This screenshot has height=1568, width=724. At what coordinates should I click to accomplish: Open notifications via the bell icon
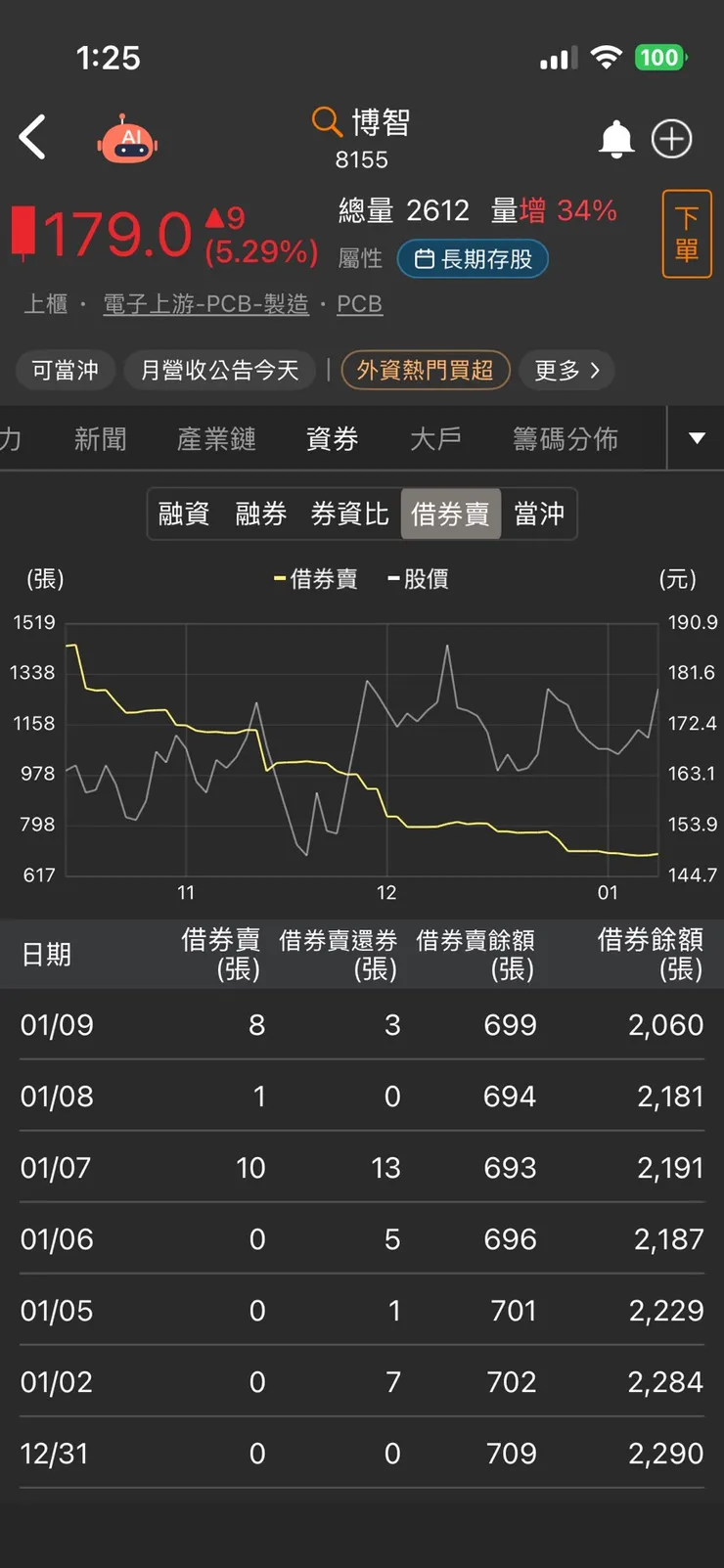point(616,138)
